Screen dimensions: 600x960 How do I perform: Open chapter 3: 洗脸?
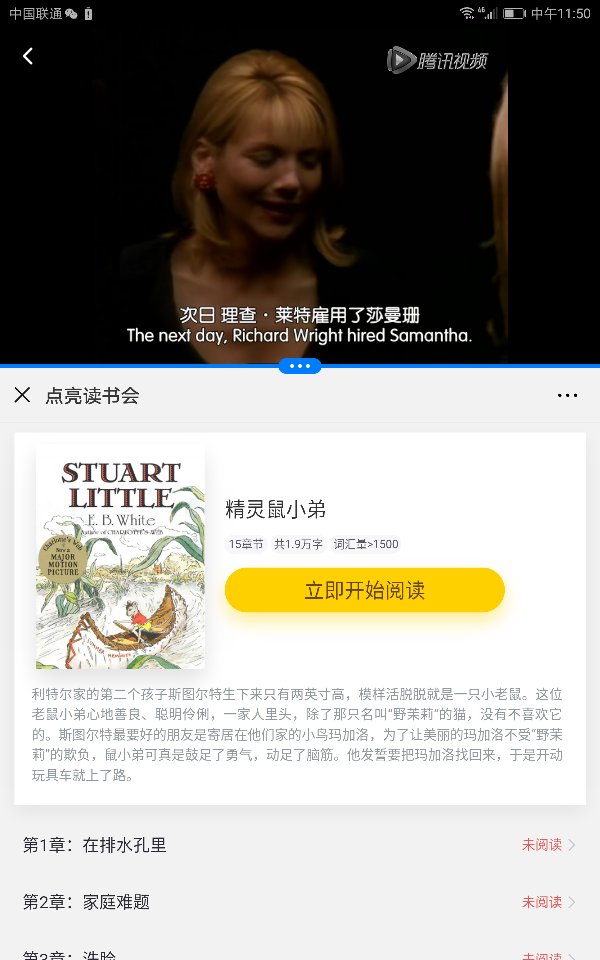[x=300, y=953]
